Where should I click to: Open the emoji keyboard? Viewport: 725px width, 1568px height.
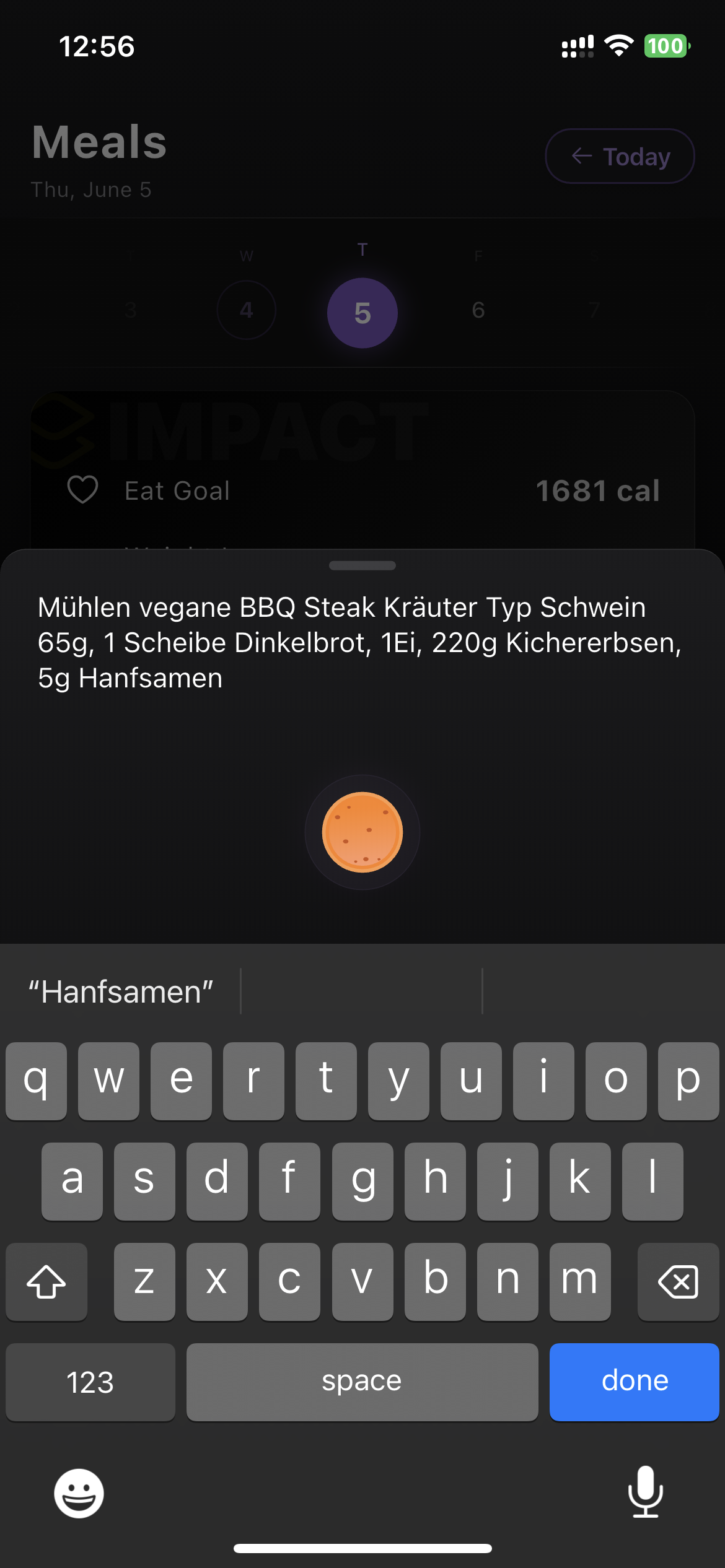[x=79, y=1493]
